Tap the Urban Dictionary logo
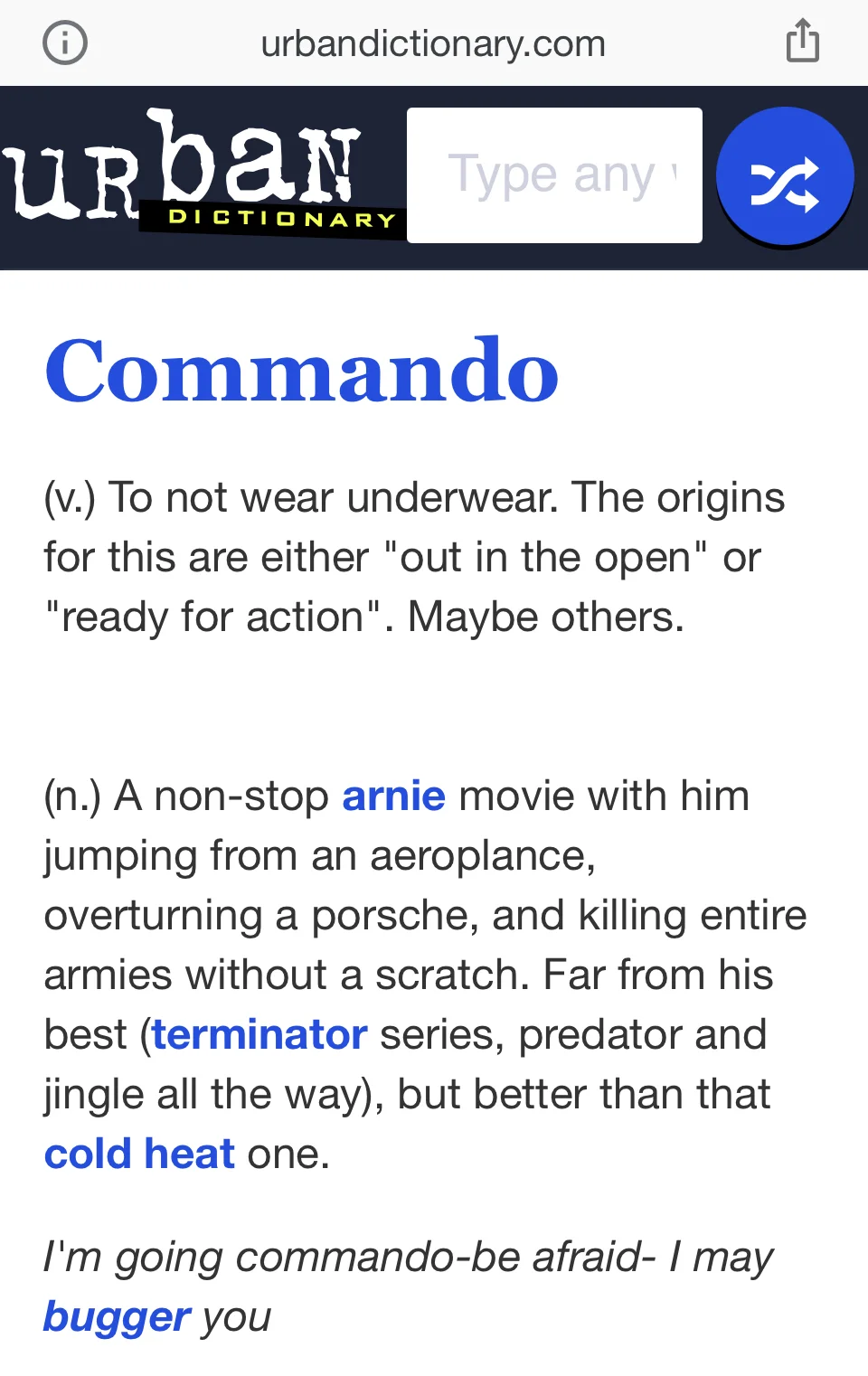The width and height of the screenshot is (868, 1376). click(199, 173)
